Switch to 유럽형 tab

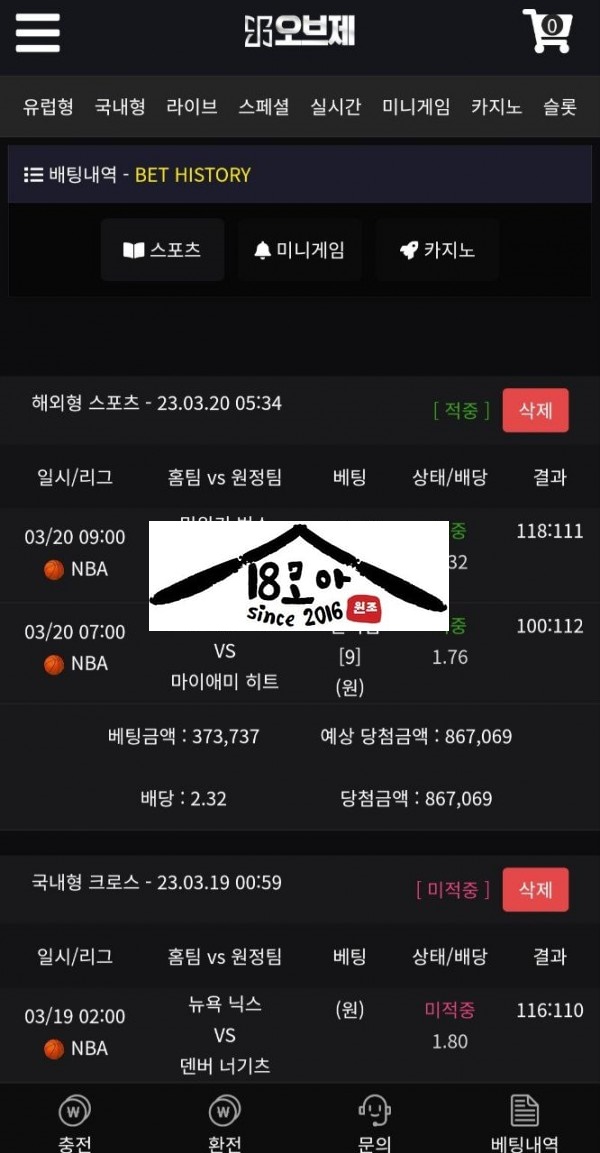(x=48, y=107)
